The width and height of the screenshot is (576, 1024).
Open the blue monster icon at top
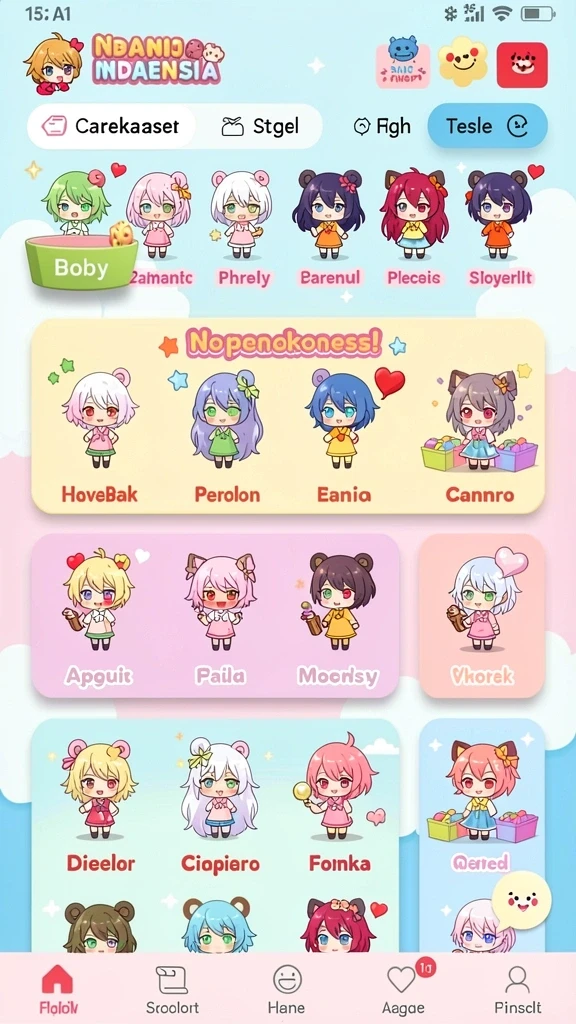click(x=402, y=63)
